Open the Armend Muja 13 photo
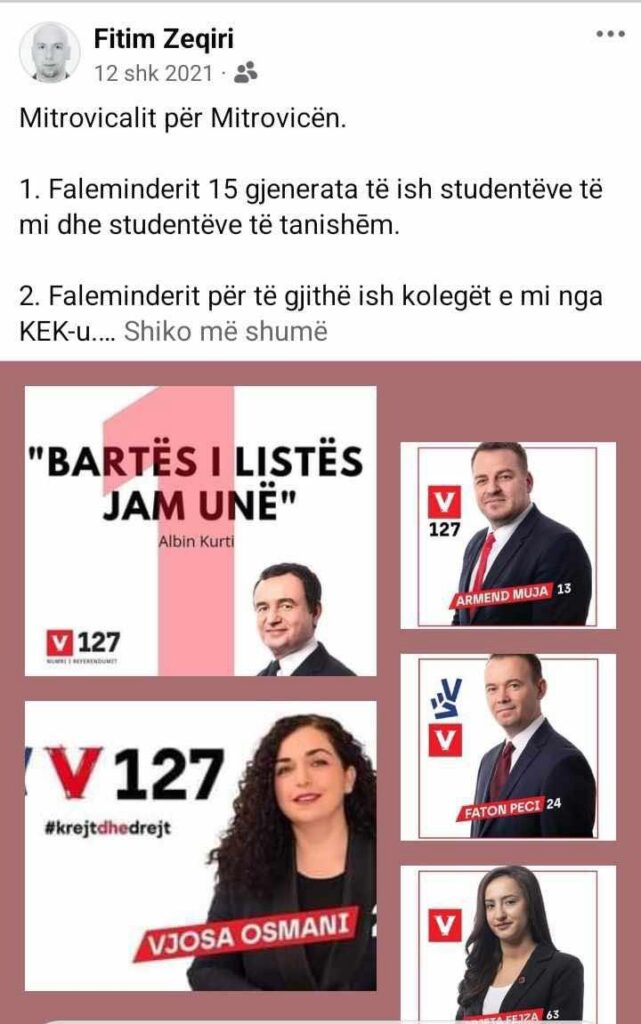Viewport: 641px width, 1024px height. tap(508, 535)
